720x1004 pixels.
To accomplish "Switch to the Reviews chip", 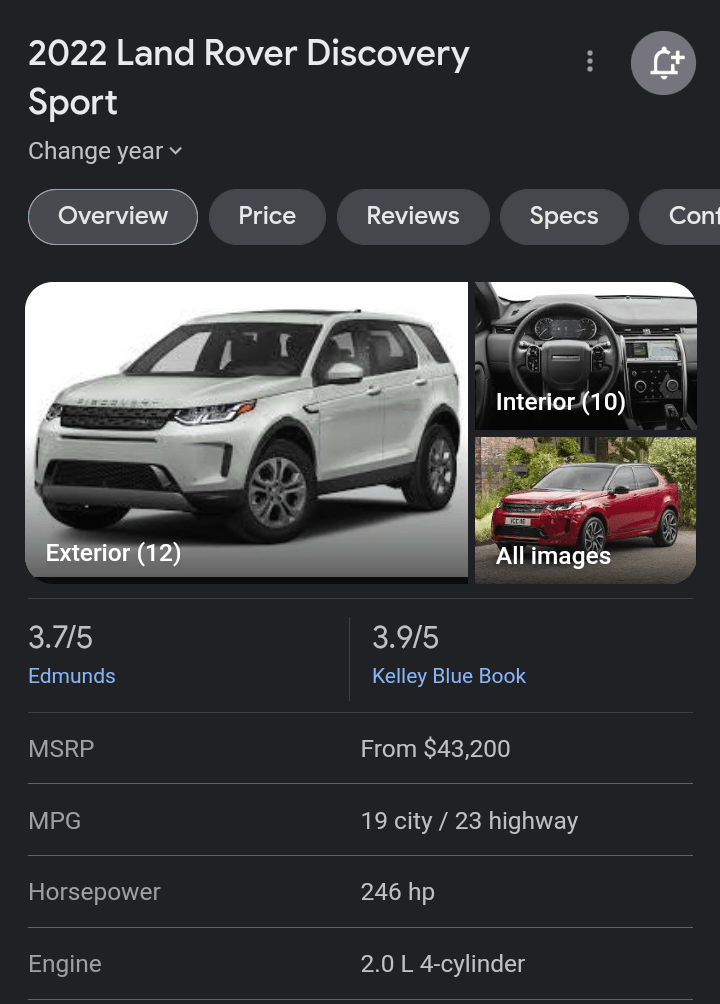I will point(413,216).
